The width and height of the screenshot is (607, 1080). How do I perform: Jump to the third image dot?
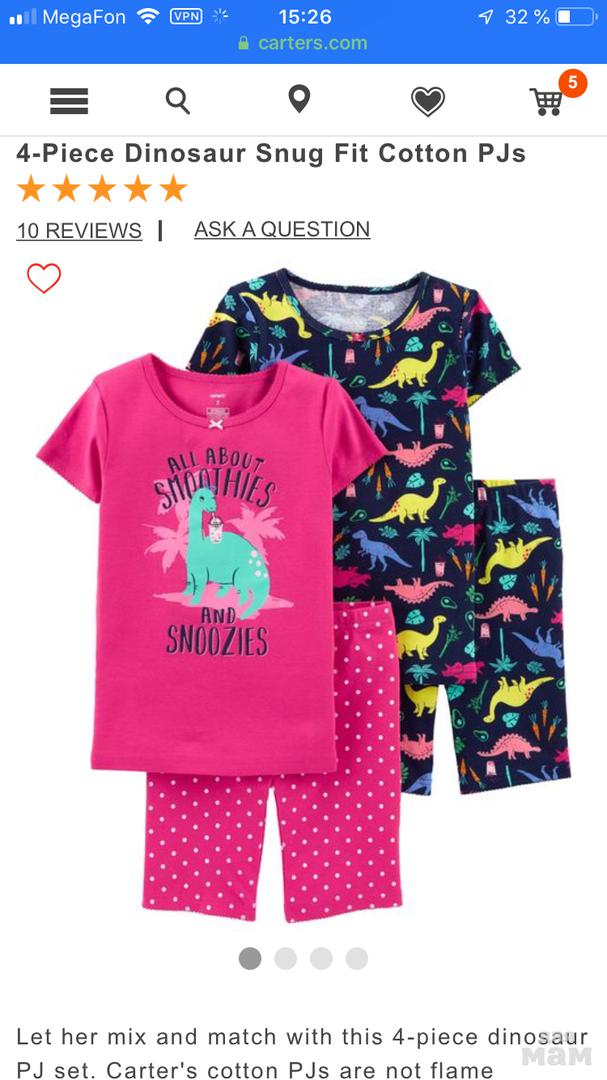click(x=321, y=958)
